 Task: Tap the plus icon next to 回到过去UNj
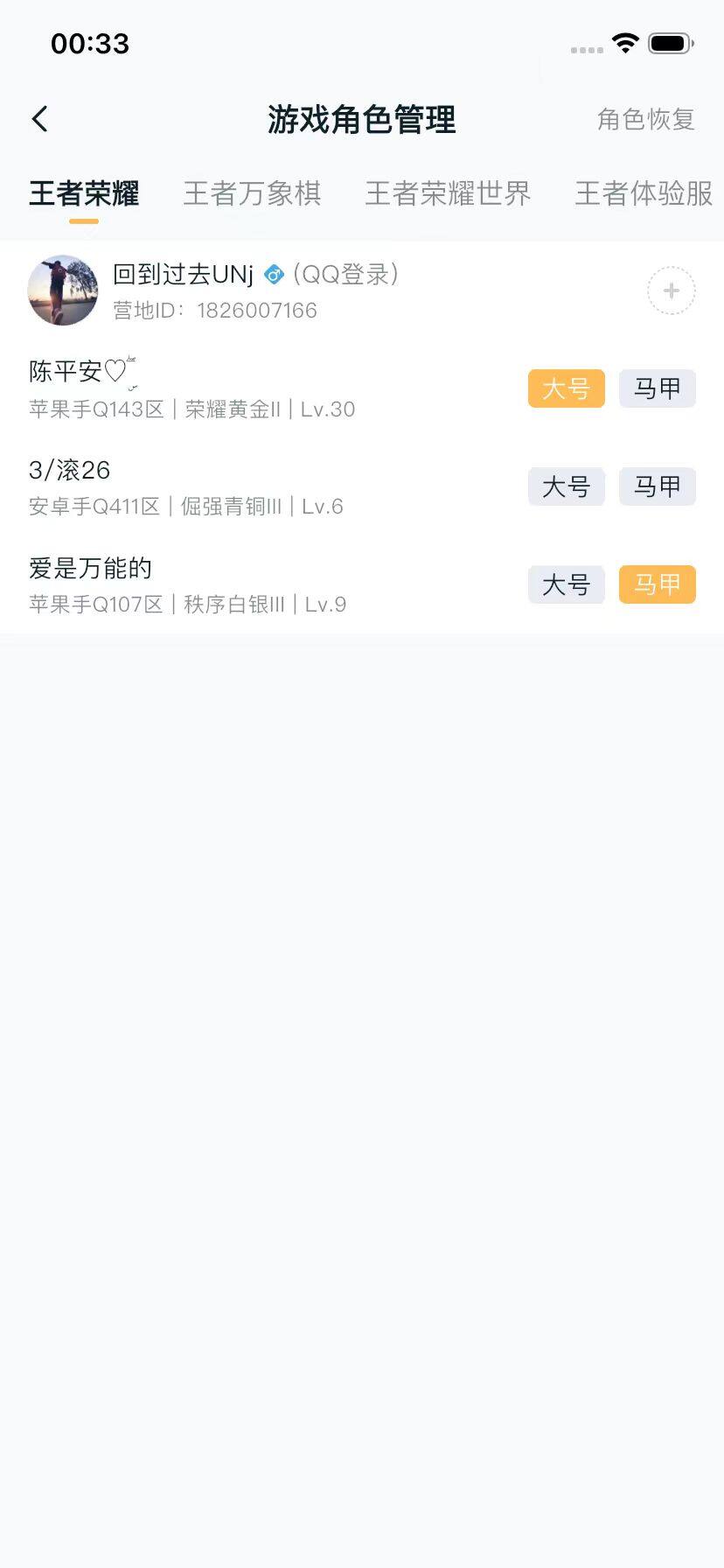tap(670, 290)
